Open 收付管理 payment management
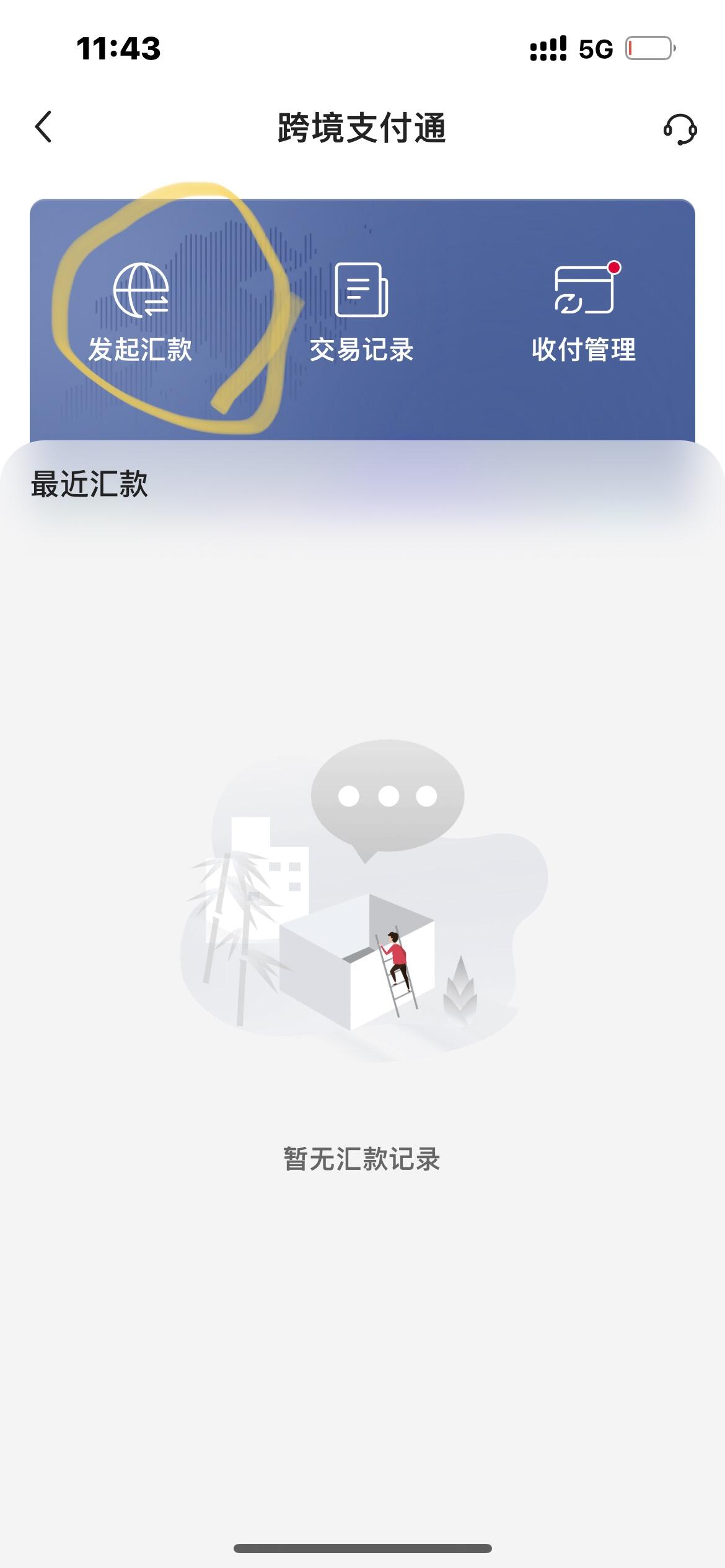Viewport: 725px width, 1568px height. [x=583, y=313]
